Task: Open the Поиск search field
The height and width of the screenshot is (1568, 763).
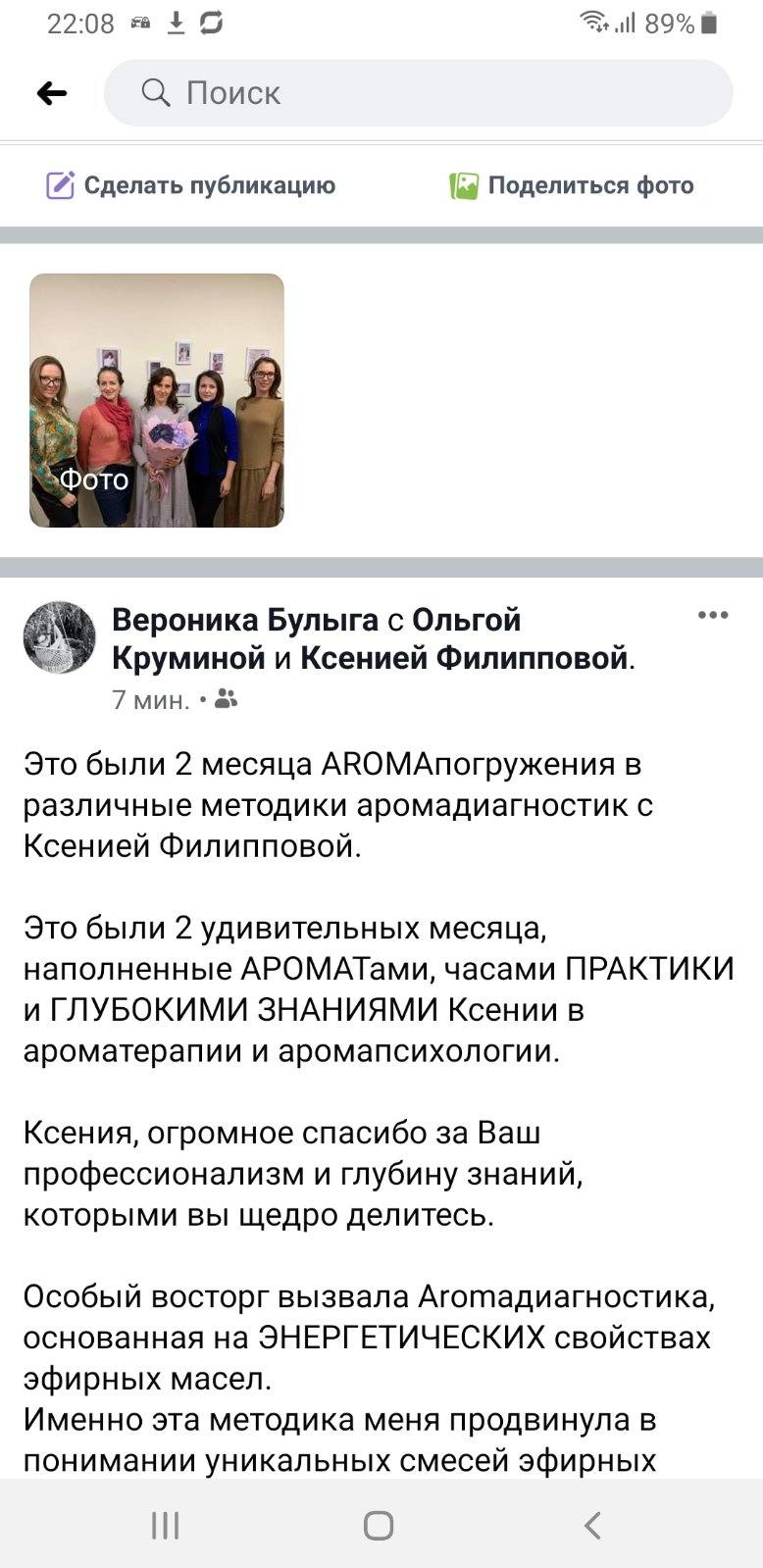Action: click(x=419, y=93)
